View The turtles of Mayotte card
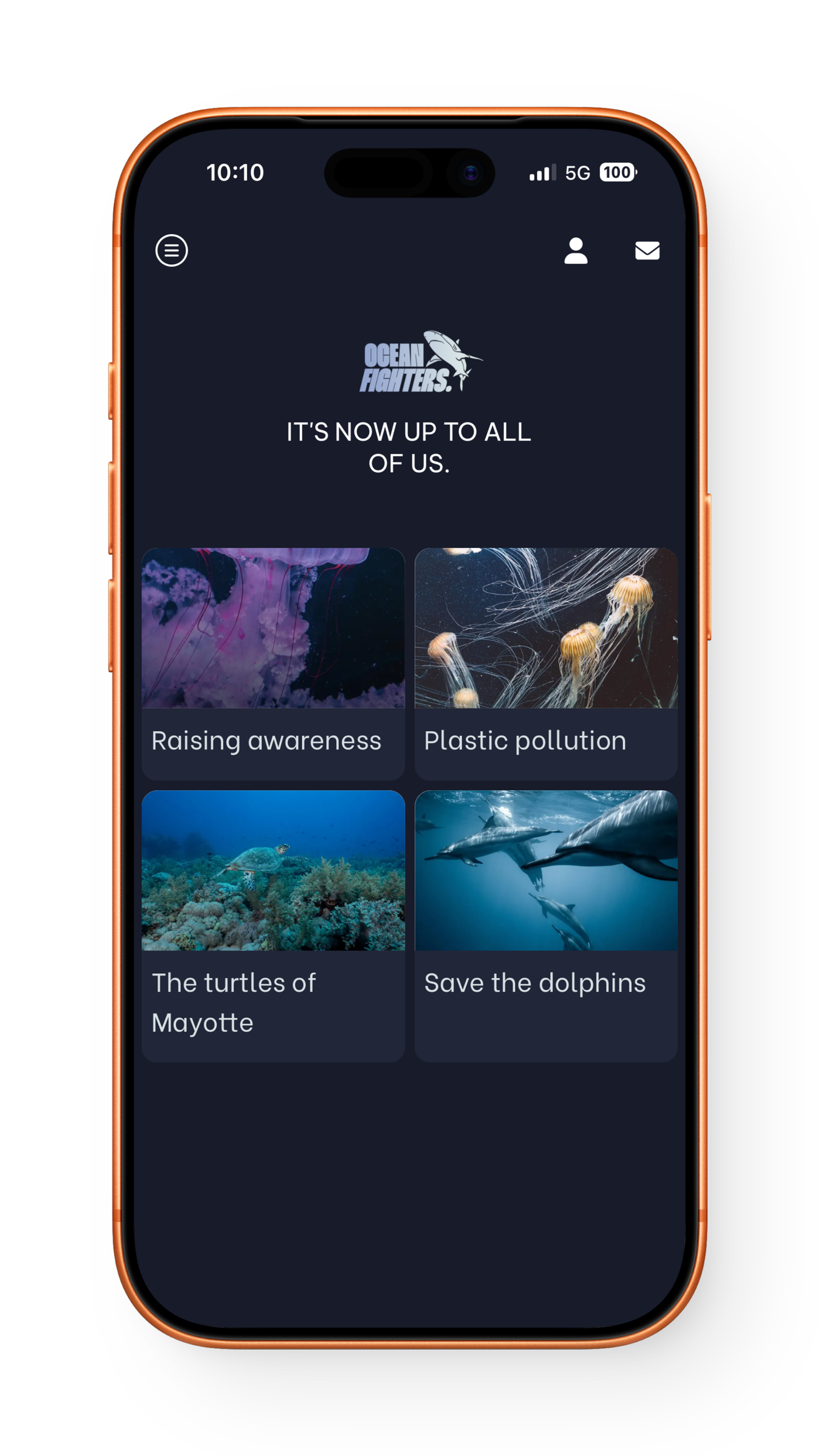 (273, 926)
